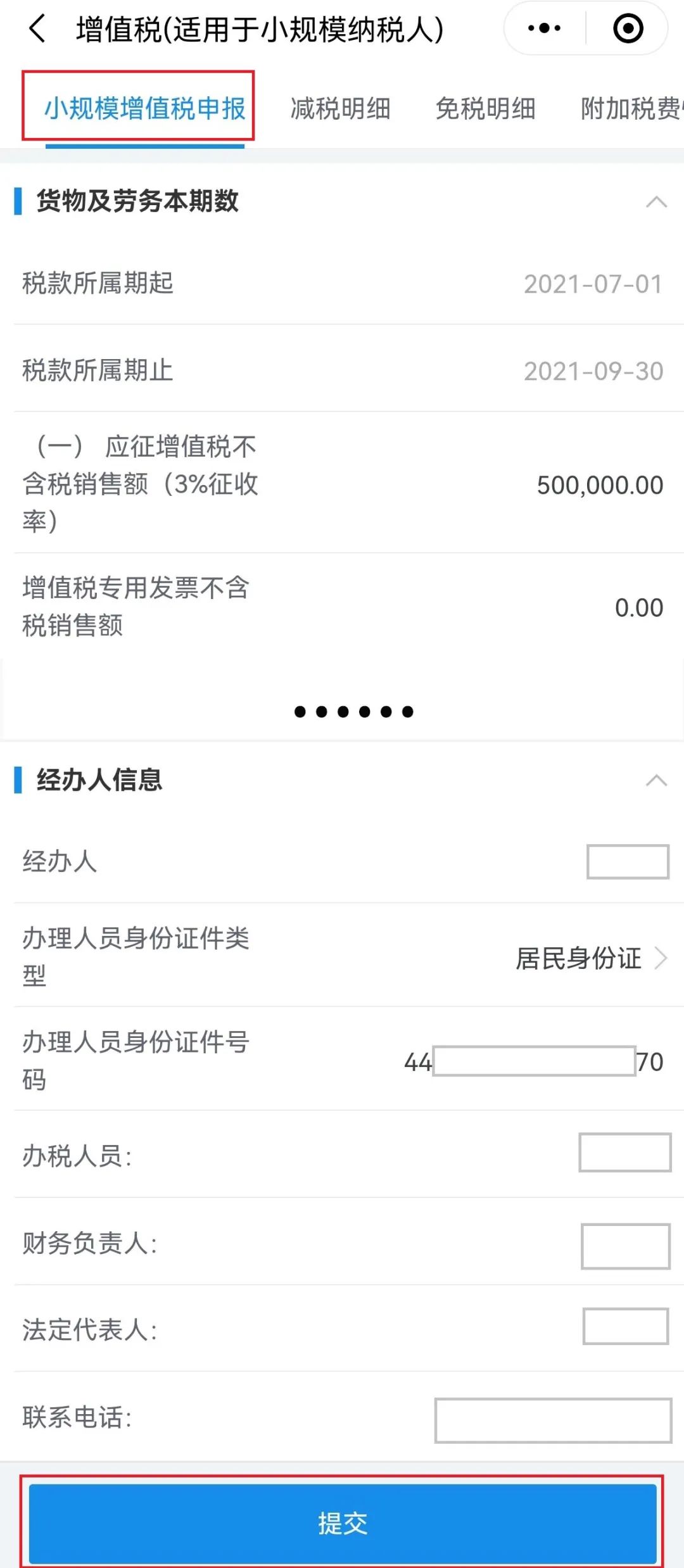This screenshot has width=684, height=1568.
Task: Edit the 办理人员身份证件号码 field
Action: point(533,1061)
